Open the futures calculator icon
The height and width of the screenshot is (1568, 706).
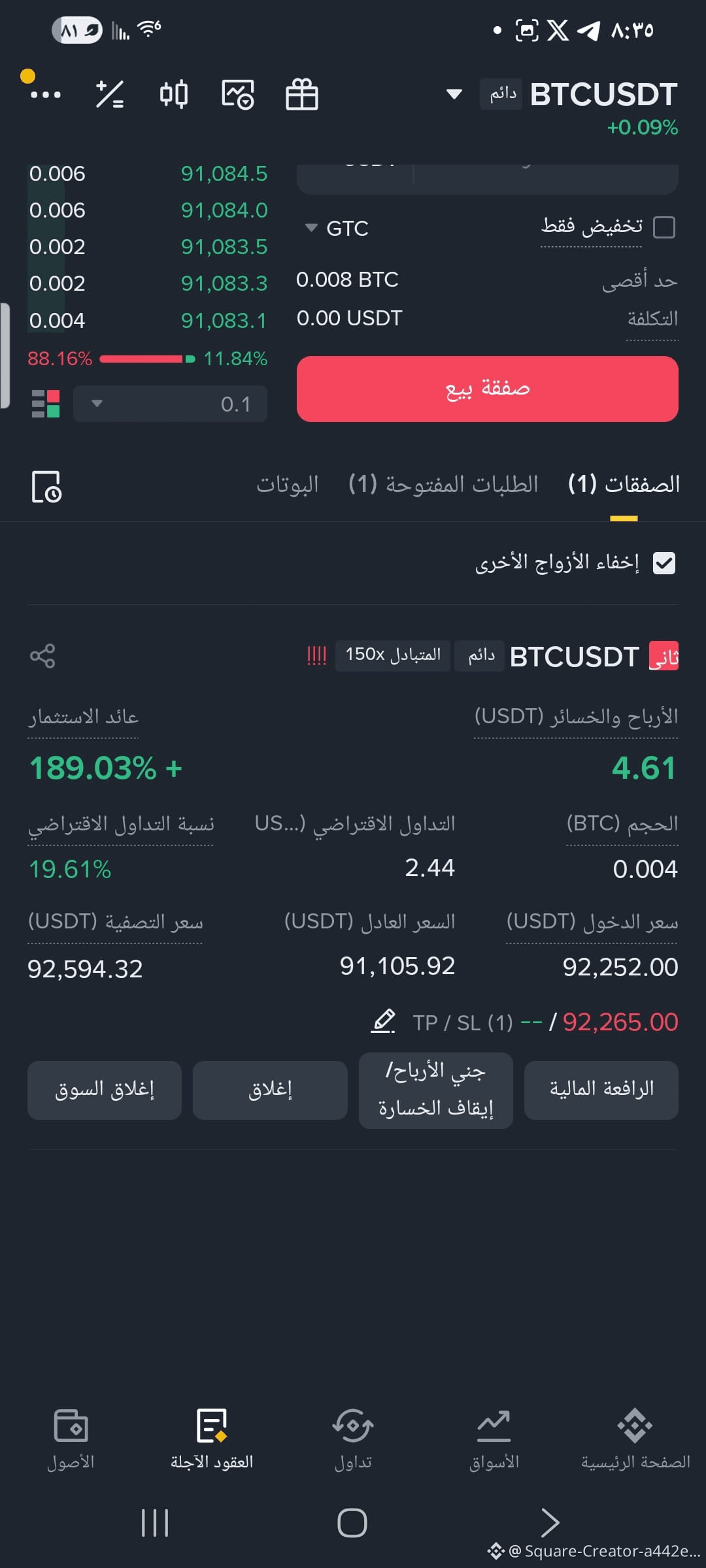110,93
